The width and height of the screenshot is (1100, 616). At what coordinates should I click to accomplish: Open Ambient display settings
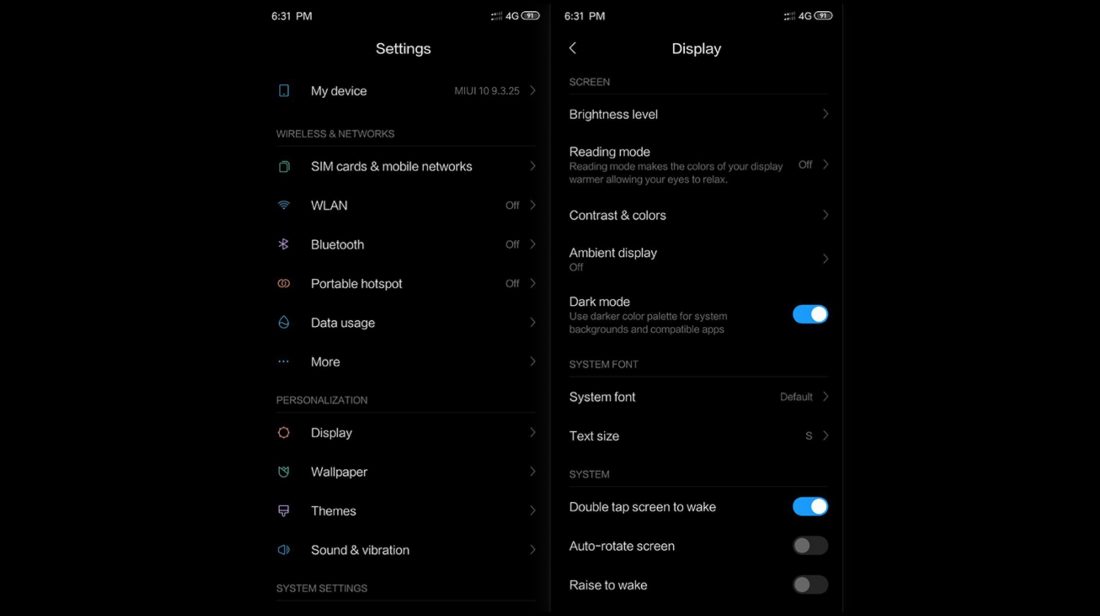pyautogui.click(x=697, y=259)
